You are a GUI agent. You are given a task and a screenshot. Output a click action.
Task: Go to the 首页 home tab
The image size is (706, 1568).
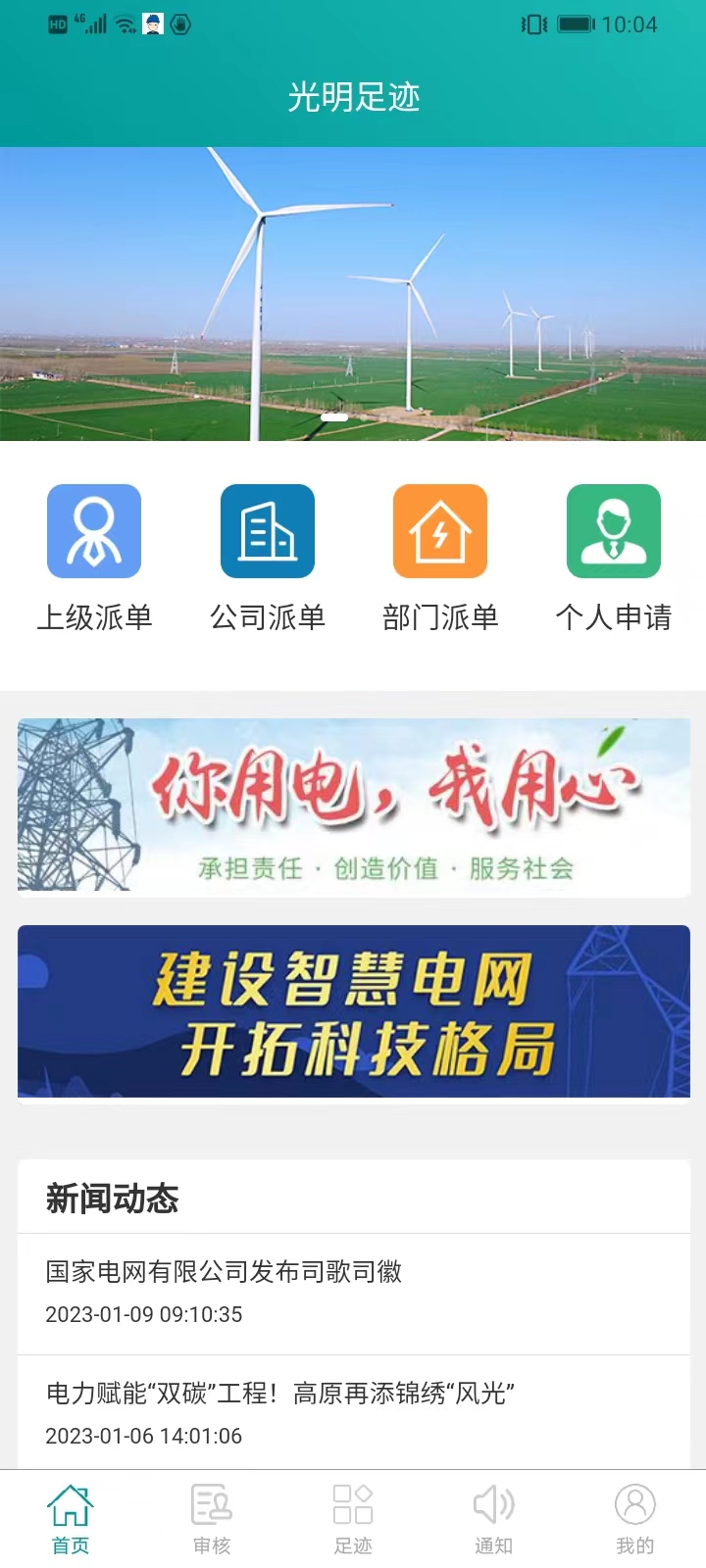pos(71,1519)
